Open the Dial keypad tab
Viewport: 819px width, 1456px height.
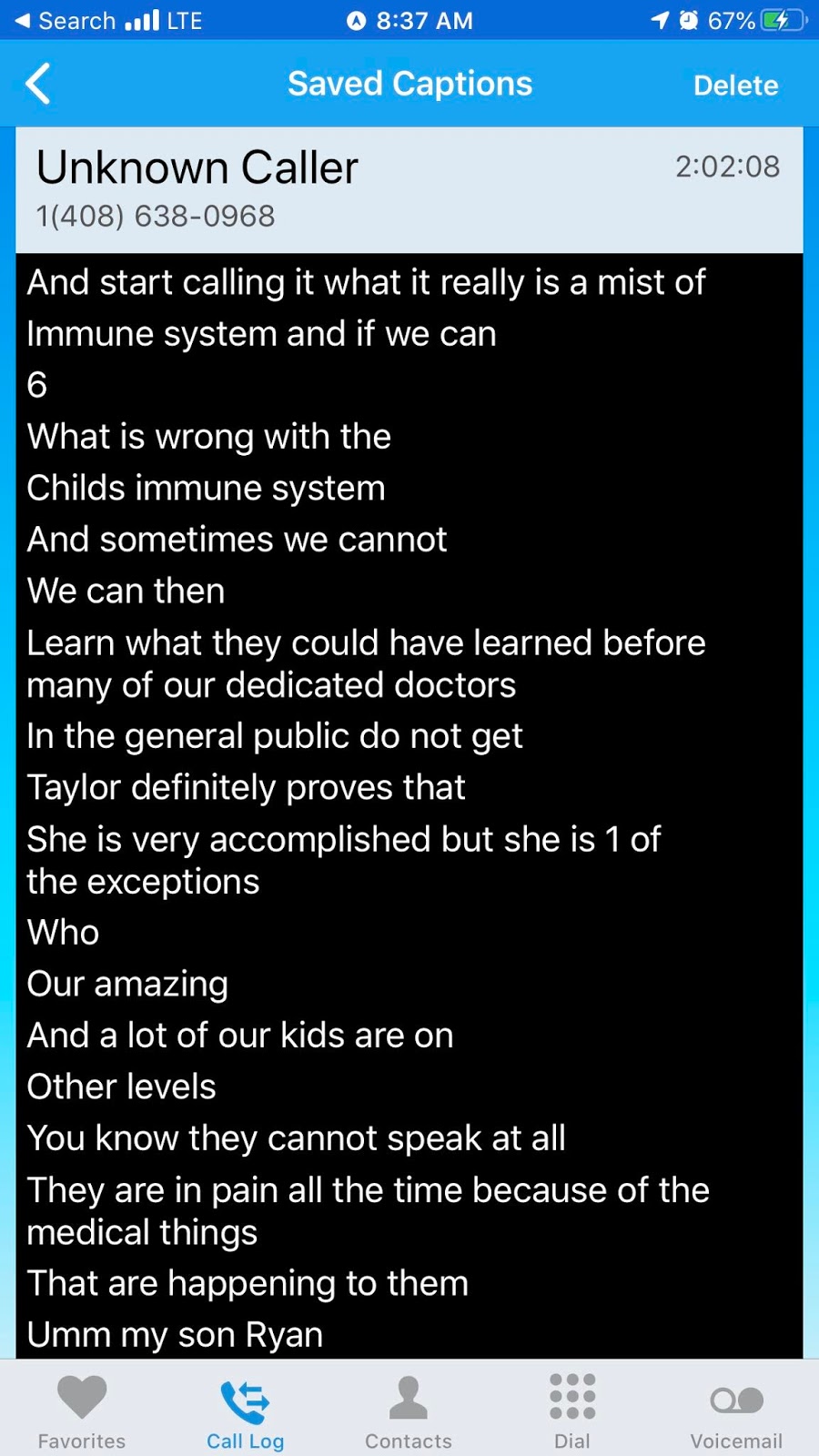(x=572, y=1410)
